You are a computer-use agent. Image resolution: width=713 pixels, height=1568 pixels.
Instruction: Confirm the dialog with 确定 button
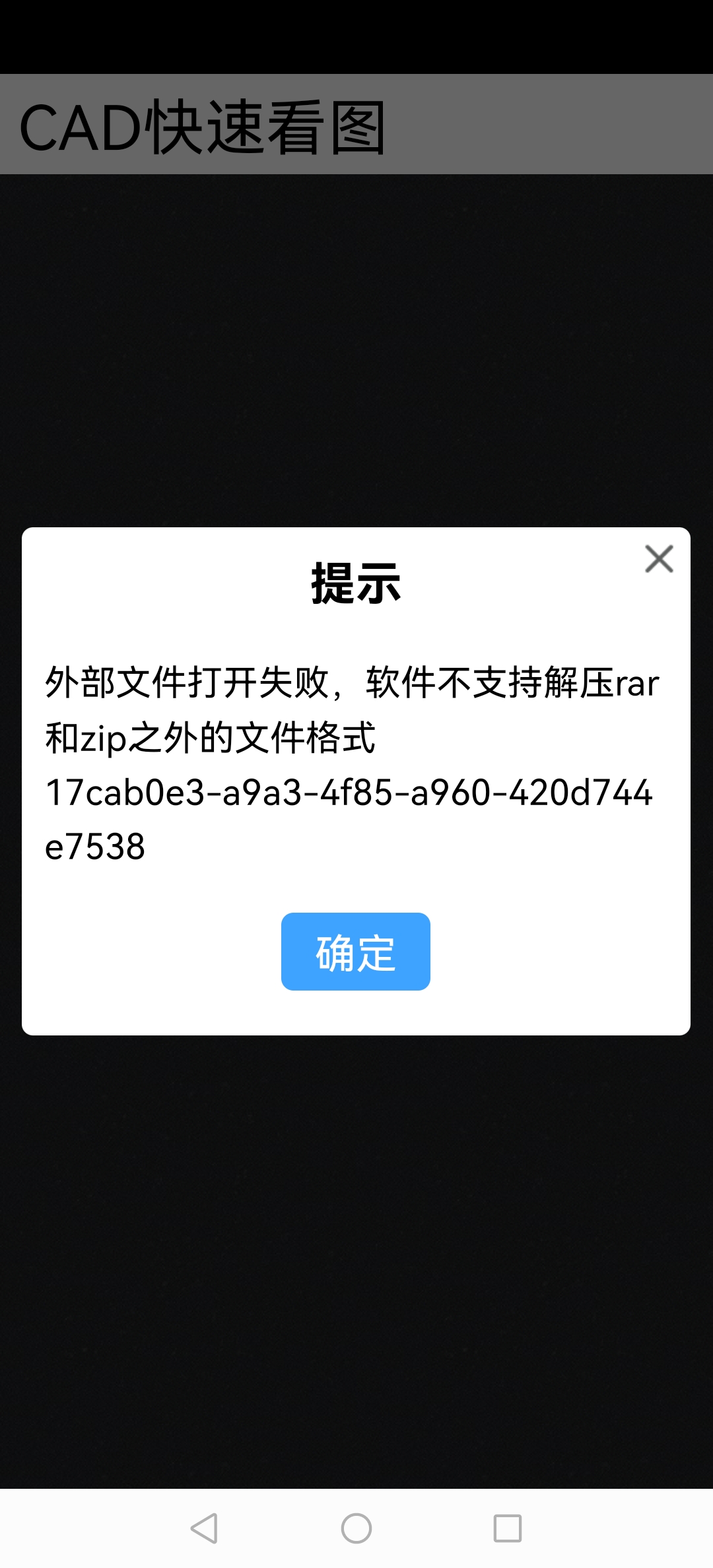tap(356, 952)
